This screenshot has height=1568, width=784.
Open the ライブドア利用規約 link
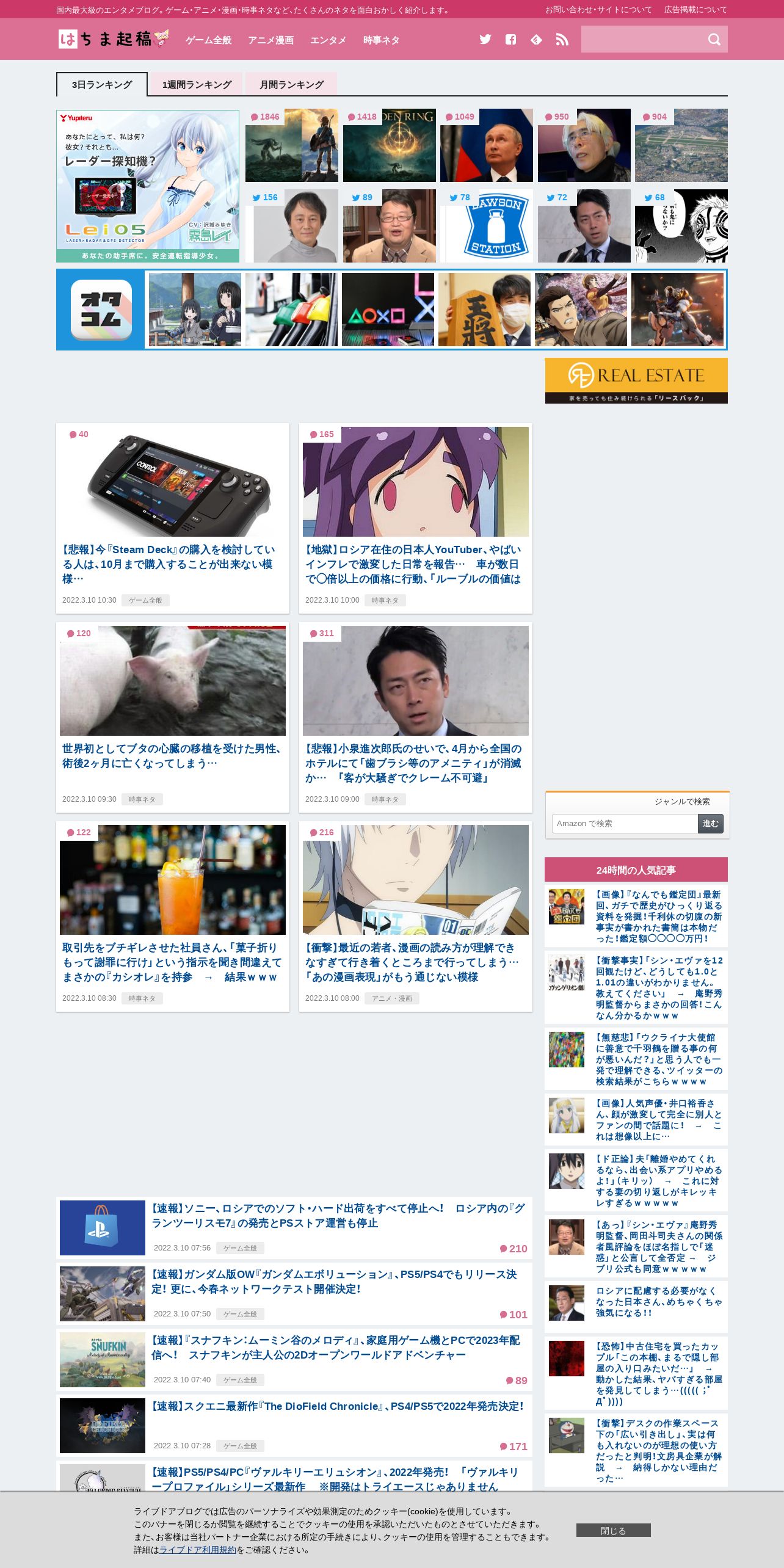point(198,1550)
